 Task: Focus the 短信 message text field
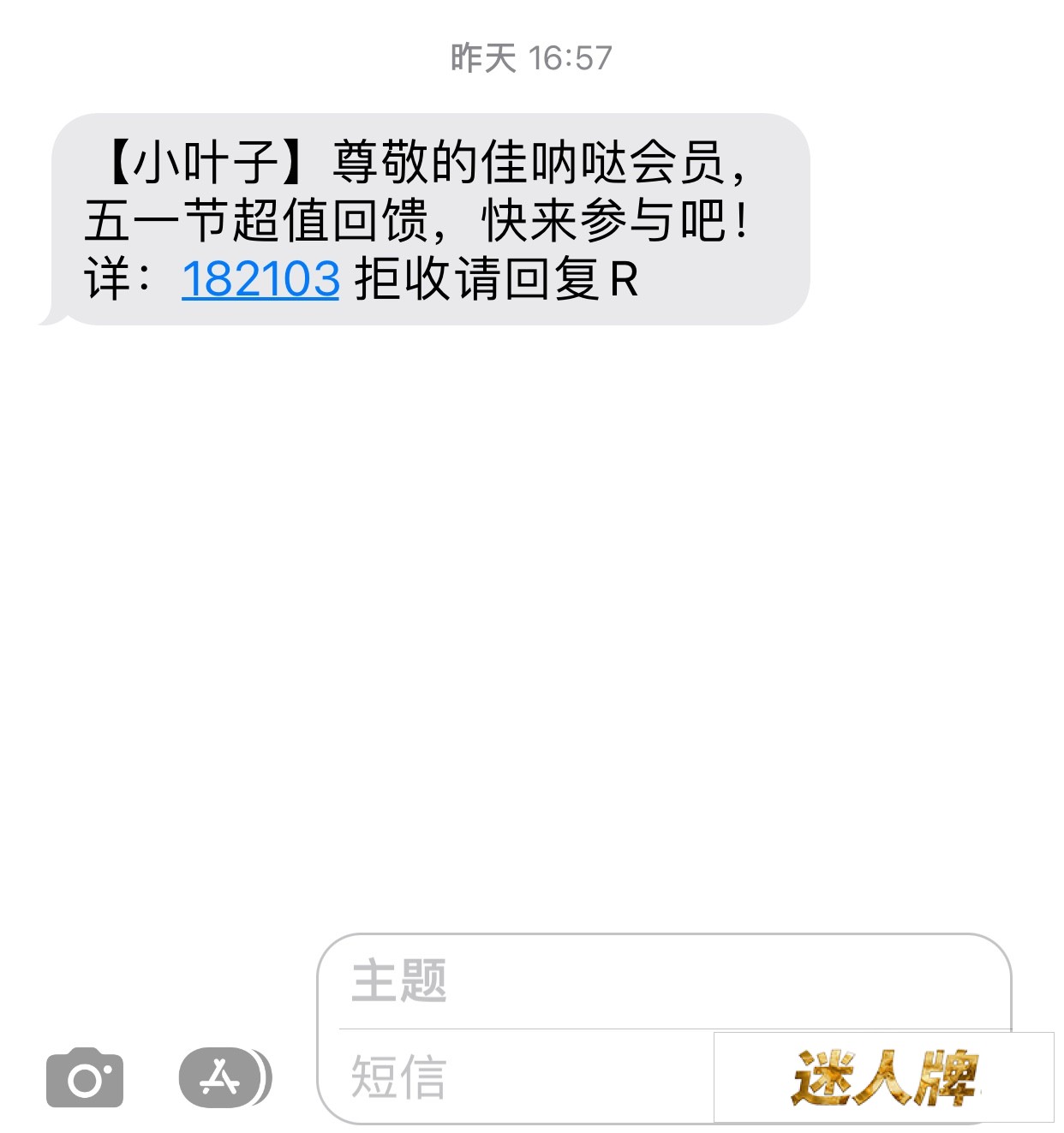pyautogui.click(x=514, y=1077)
